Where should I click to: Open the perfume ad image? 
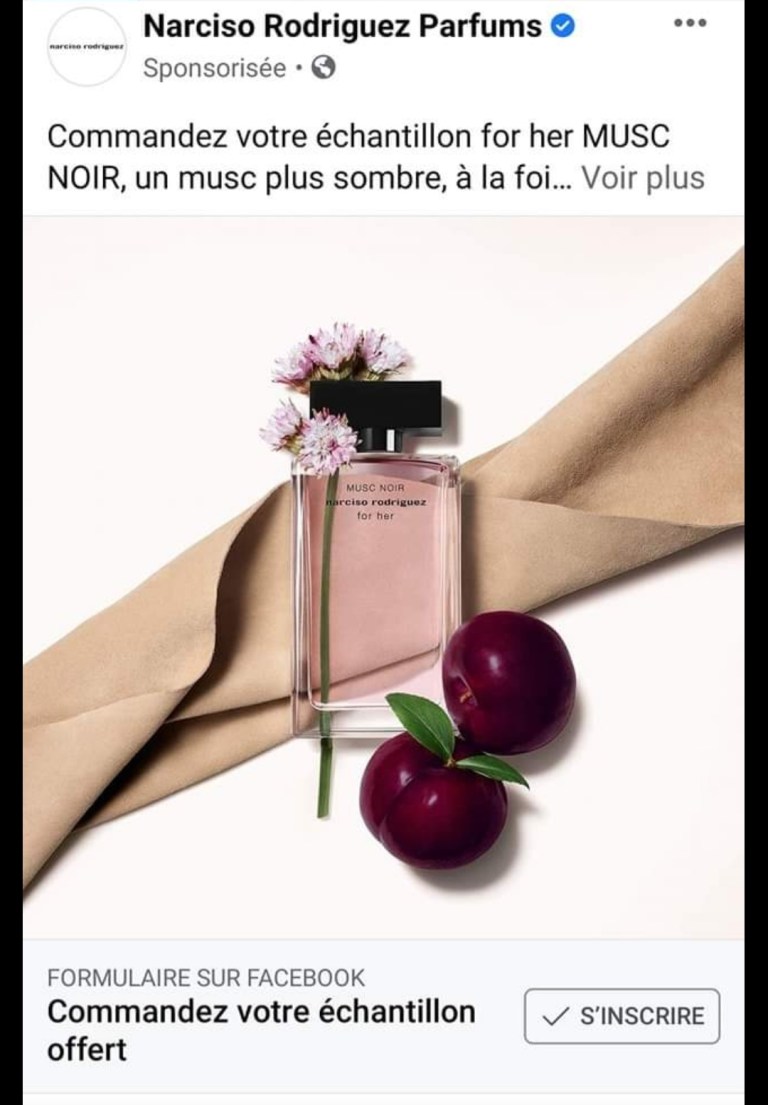click(x=384, y=580)
